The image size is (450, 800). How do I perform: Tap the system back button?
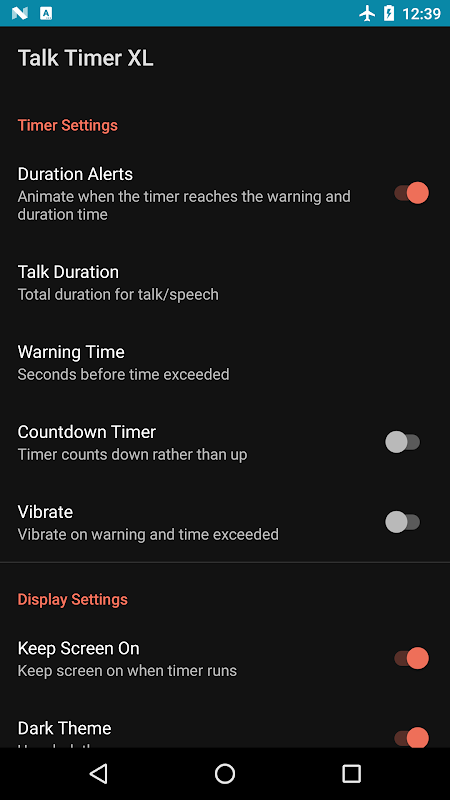(98, 773)
